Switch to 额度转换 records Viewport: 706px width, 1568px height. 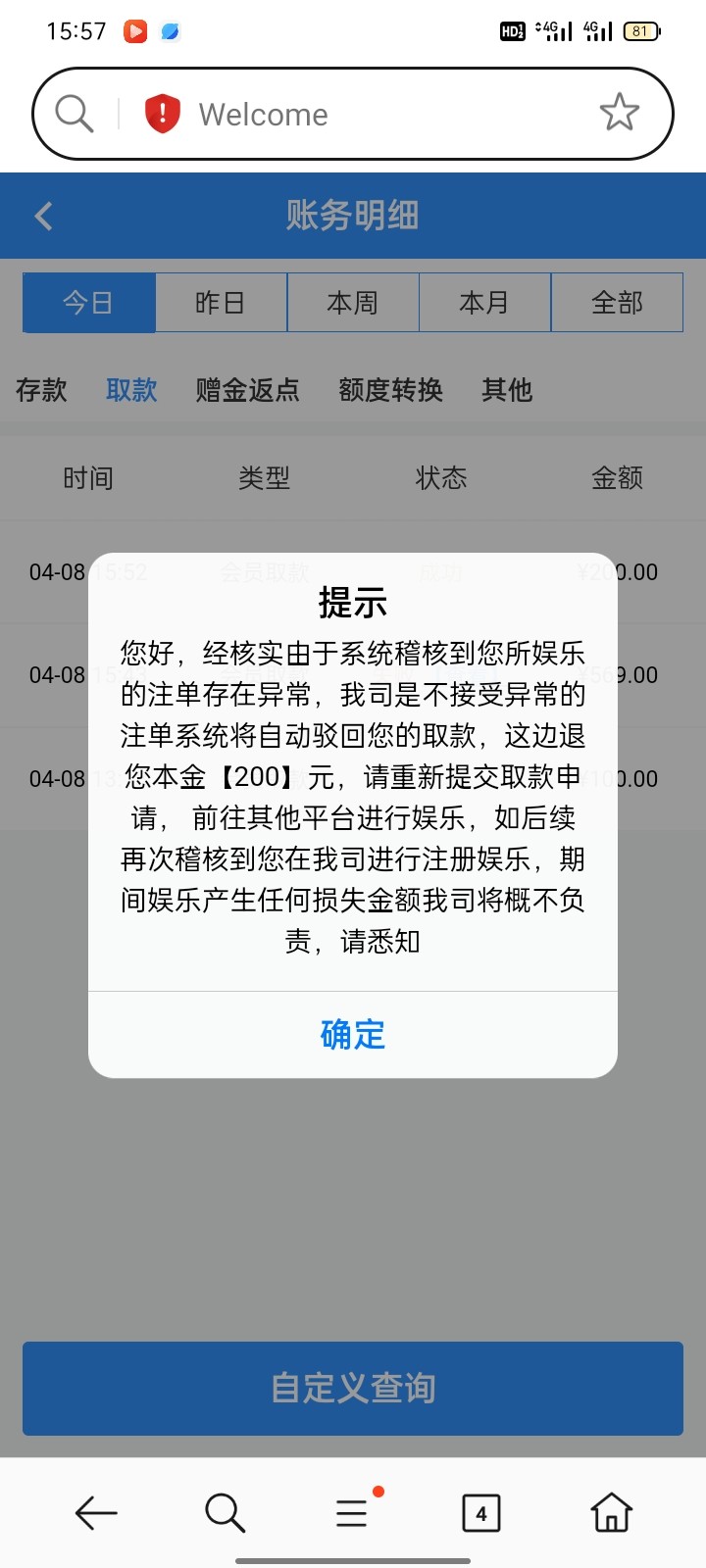390,390
